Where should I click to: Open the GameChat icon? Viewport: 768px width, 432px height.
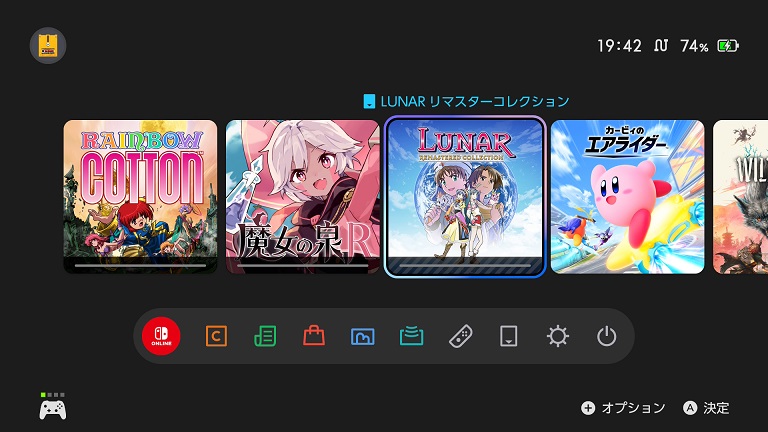click(216, 336)
